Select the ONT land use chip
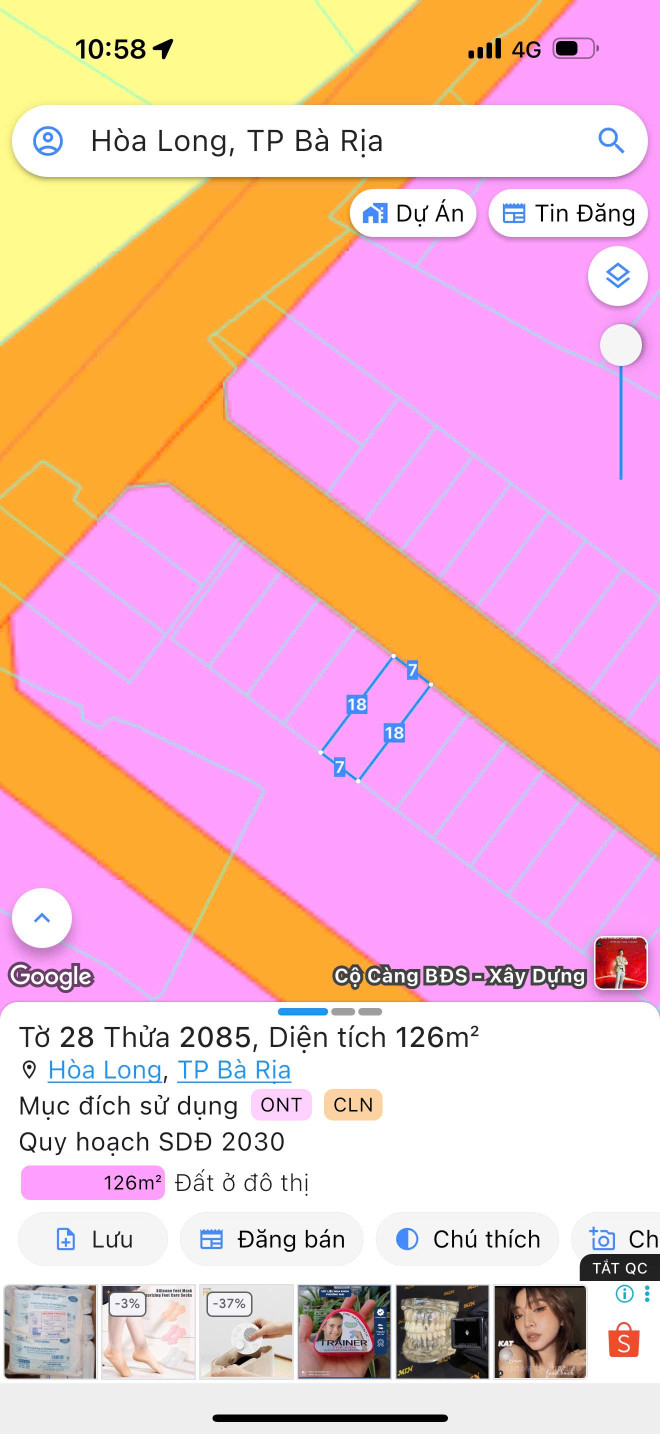 281,1105
